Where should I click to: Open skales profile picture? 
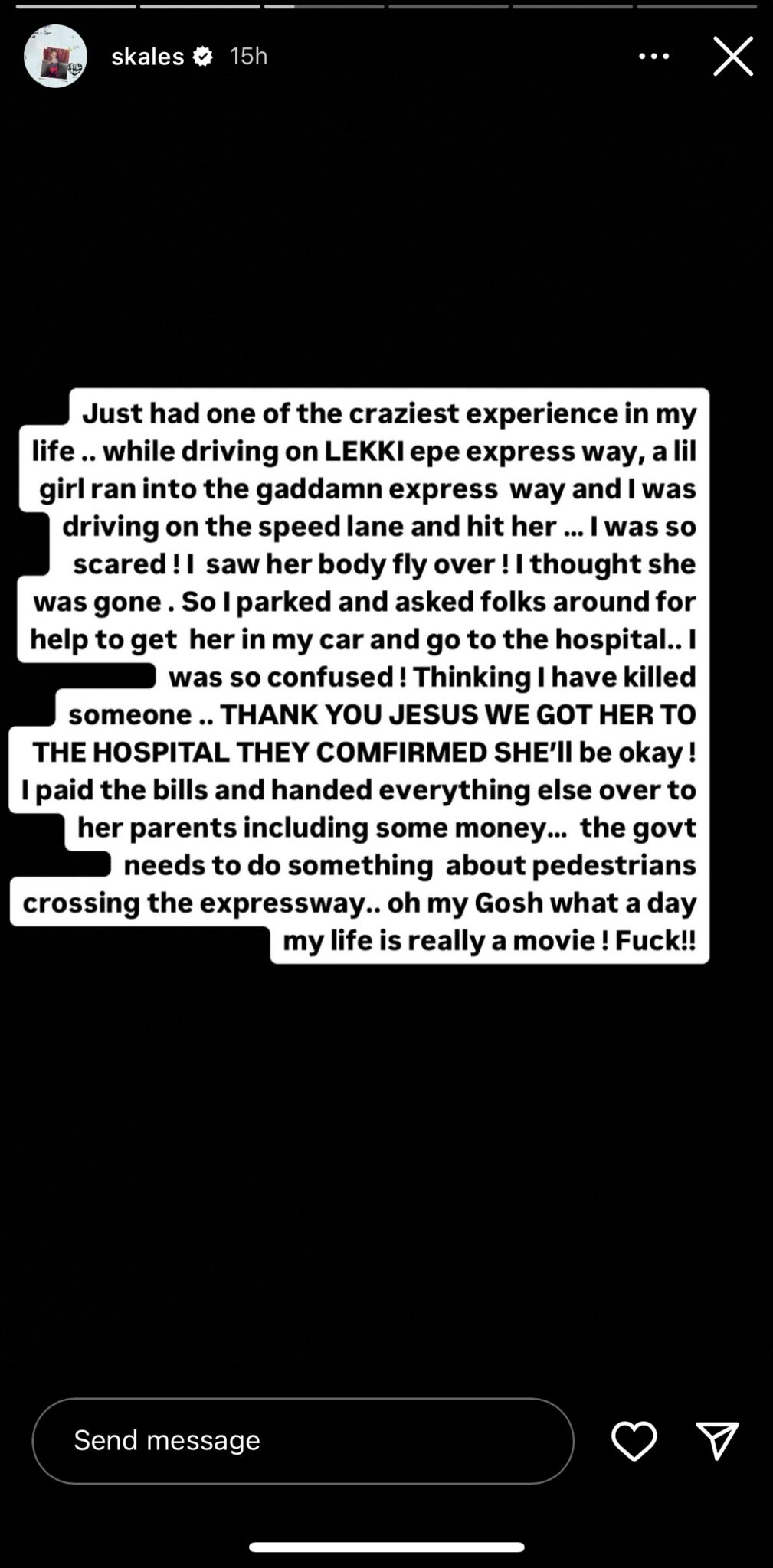[x=55, y=56]
